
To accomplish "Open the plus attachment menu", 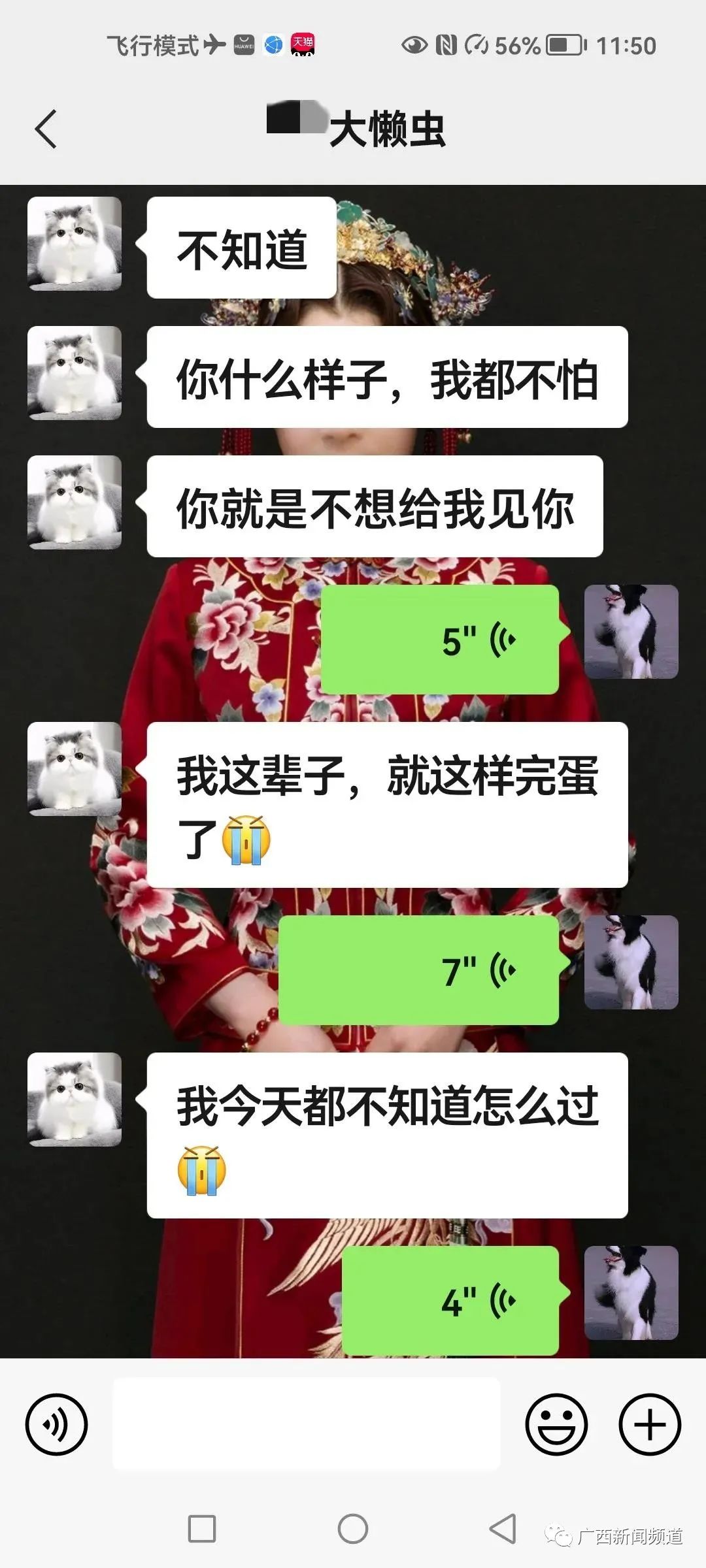I will point(650,1424).
